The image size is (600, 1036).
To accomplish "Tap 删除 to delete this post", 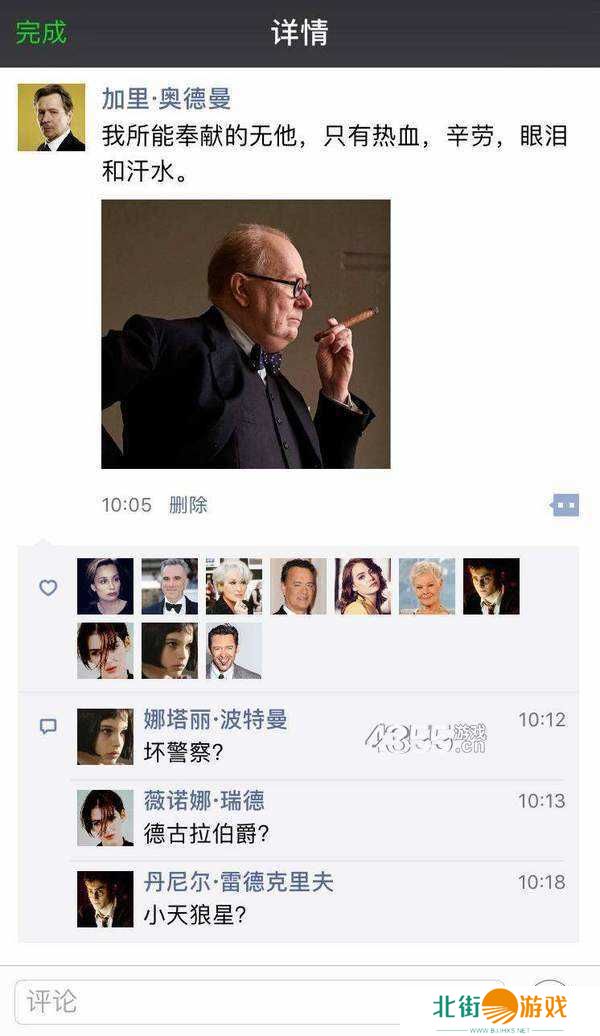I will 188,505.
